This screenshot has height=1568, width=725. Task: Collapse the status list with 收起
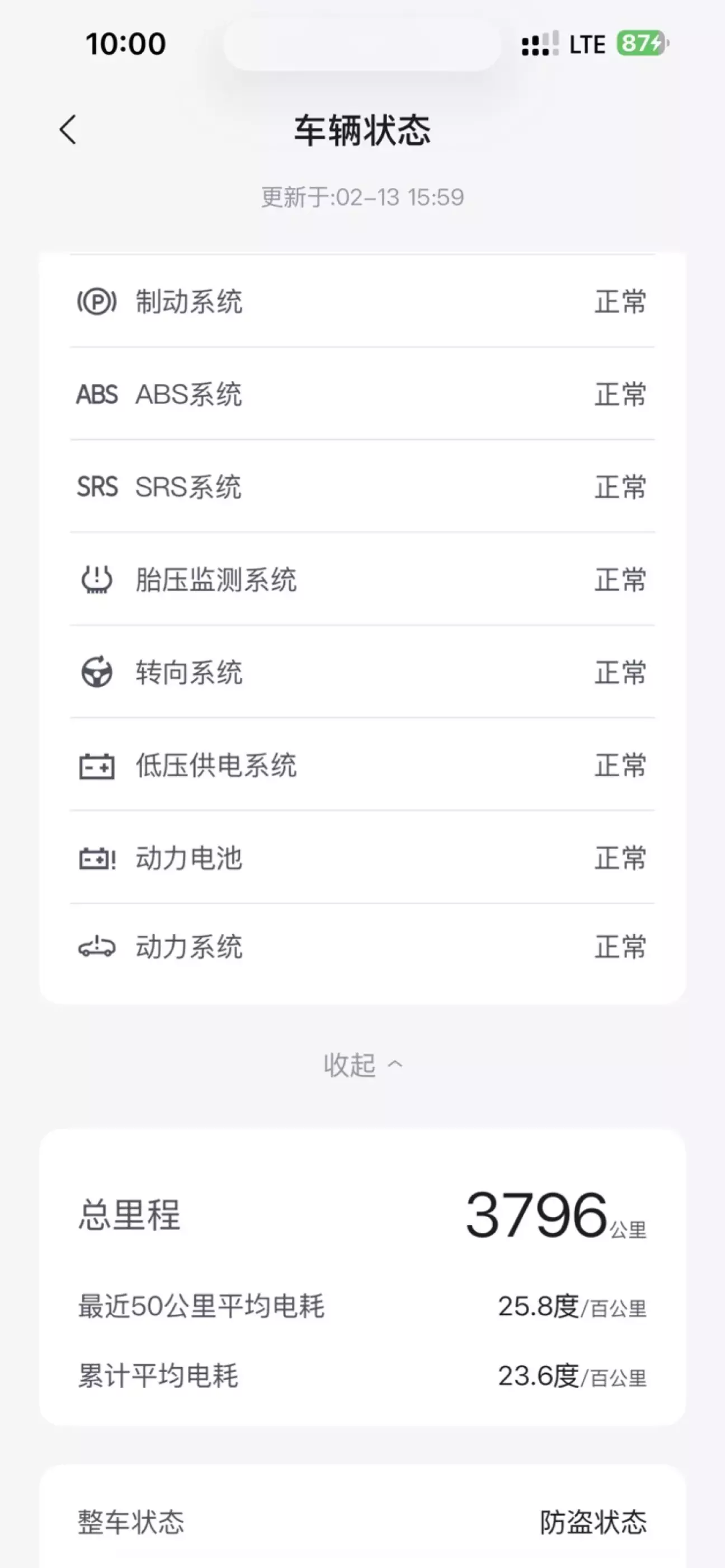tap(362, 1064)
